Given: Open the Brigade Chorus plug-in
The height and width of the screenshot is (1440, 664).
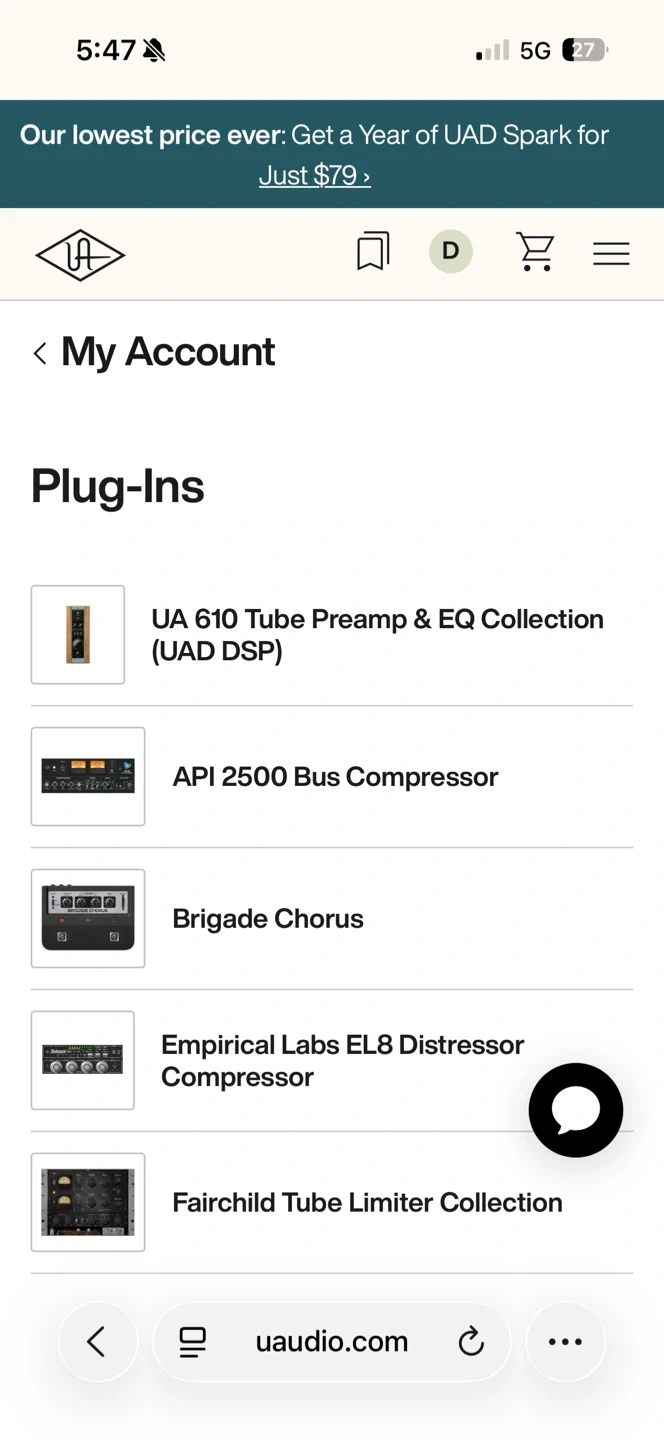Looking at the screenshot, I should (268, 919).
